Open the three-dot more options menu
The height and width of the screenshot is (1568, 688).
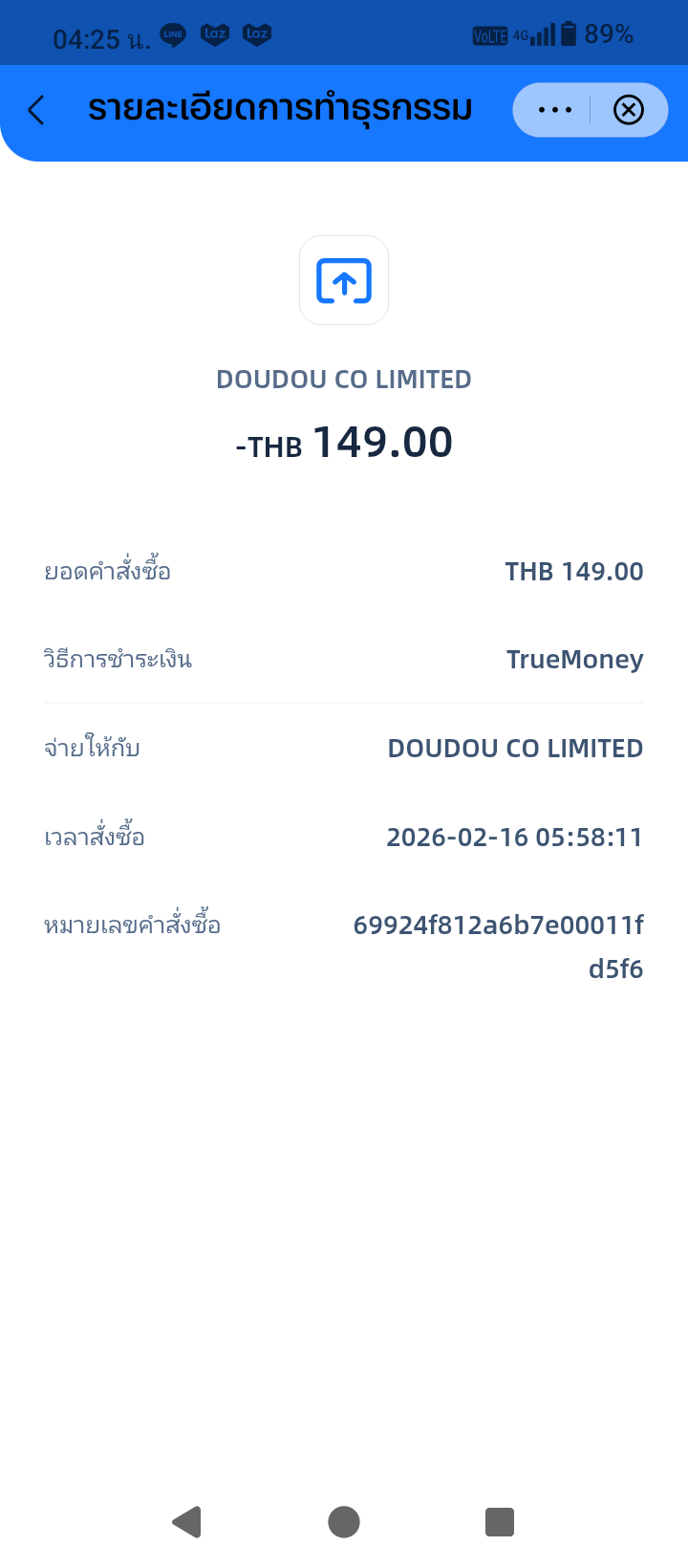[554, 111]
